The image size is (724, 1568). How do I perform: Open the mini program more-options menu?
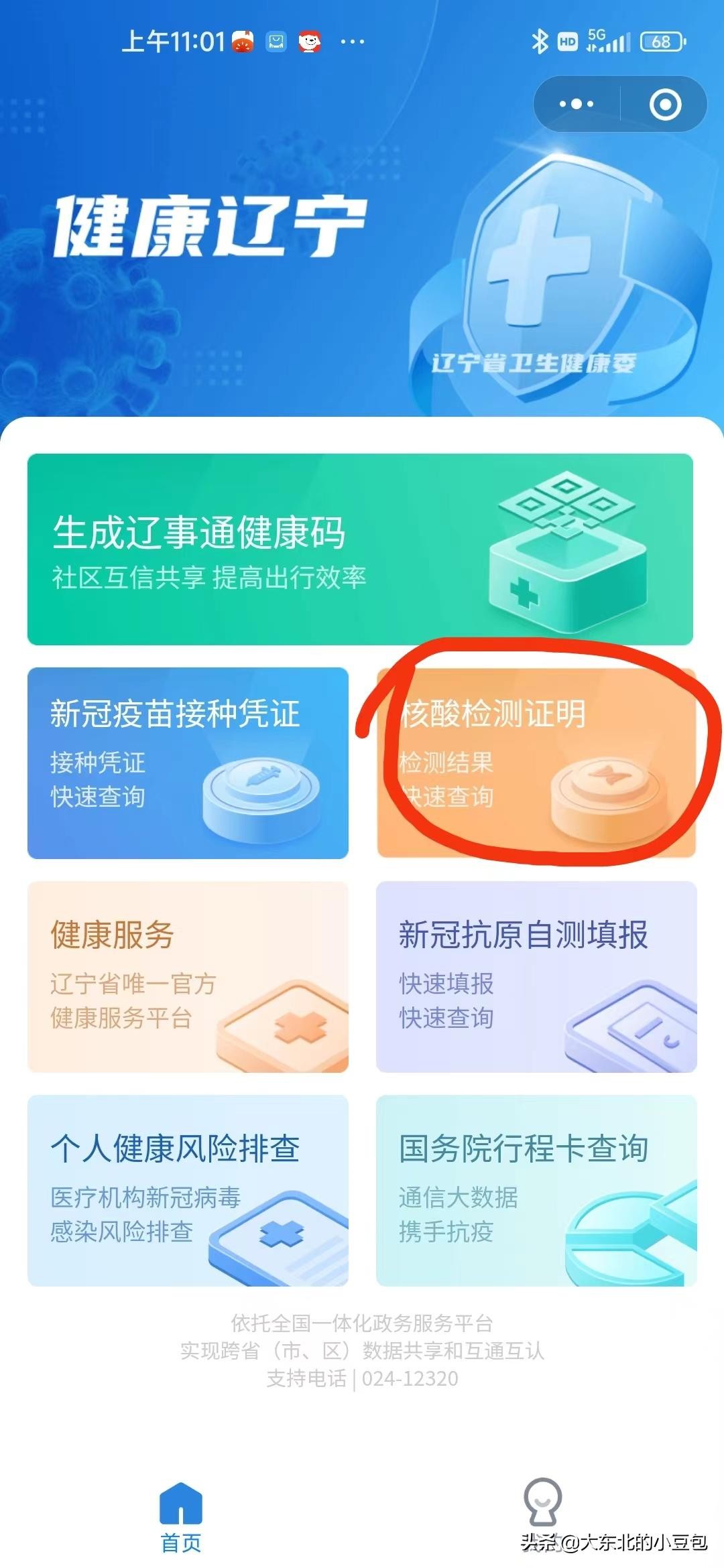tap(577, 105)
